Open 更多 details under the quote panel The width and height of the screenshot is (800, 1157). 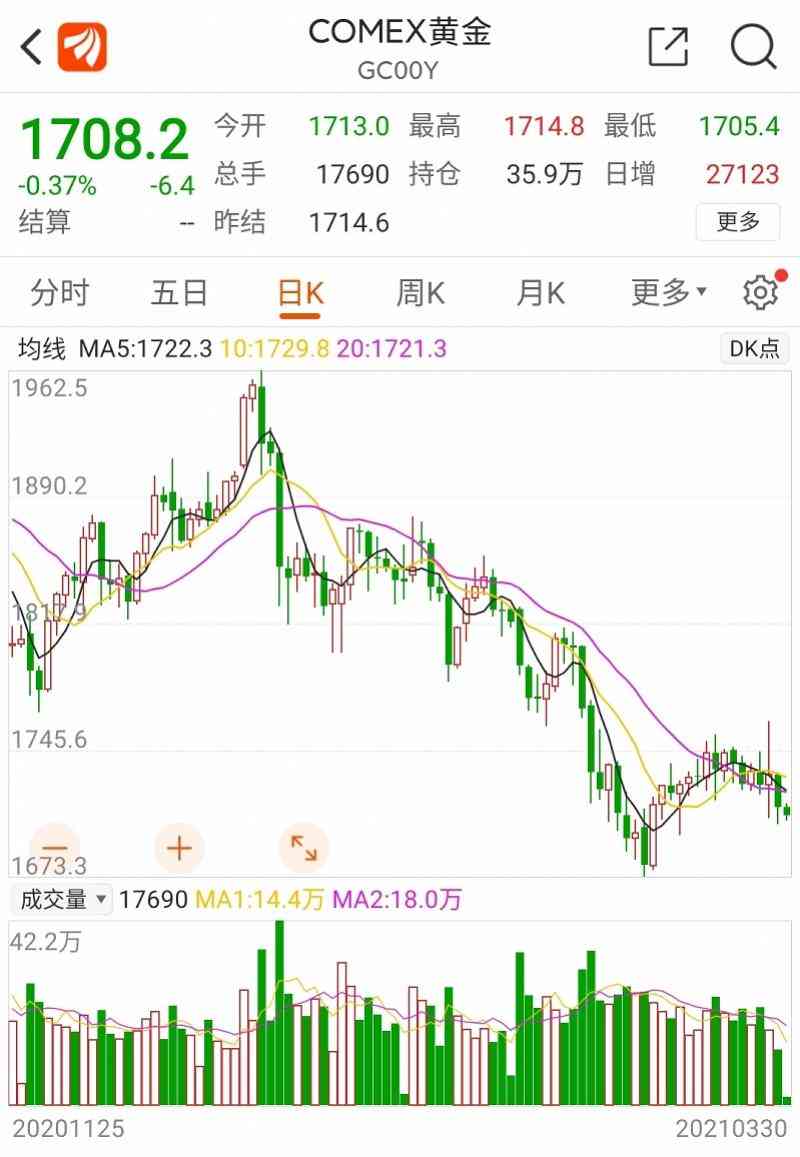pyautogui.click(x=738, y=222)
